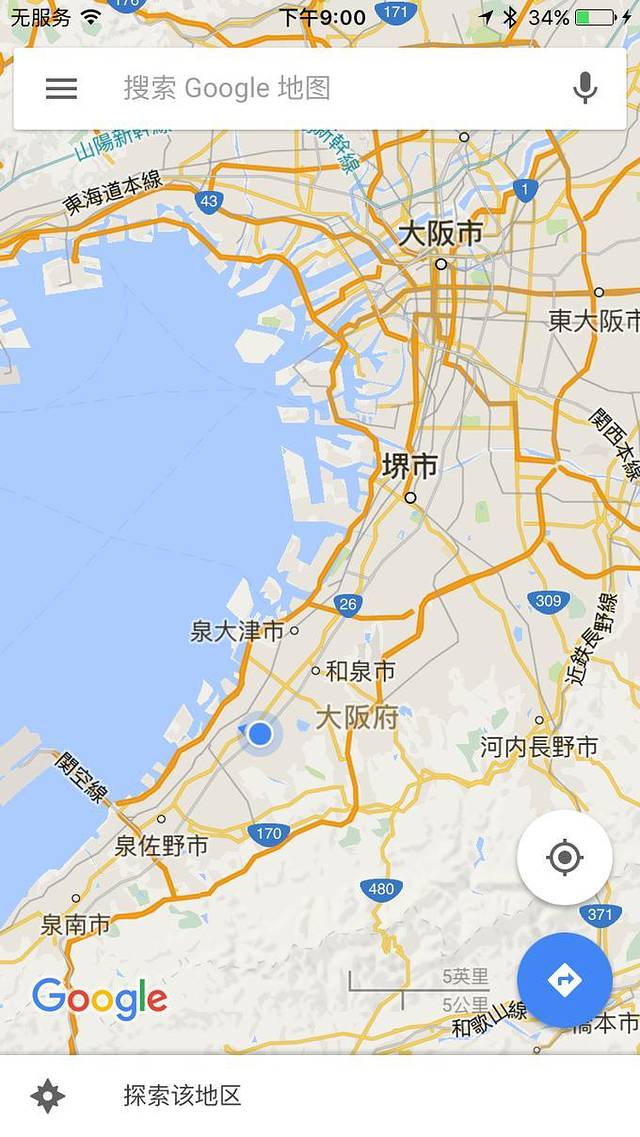This screenshot has width=640, height=1137.
Task: Center the map on my location
Action: pos(565,857)
